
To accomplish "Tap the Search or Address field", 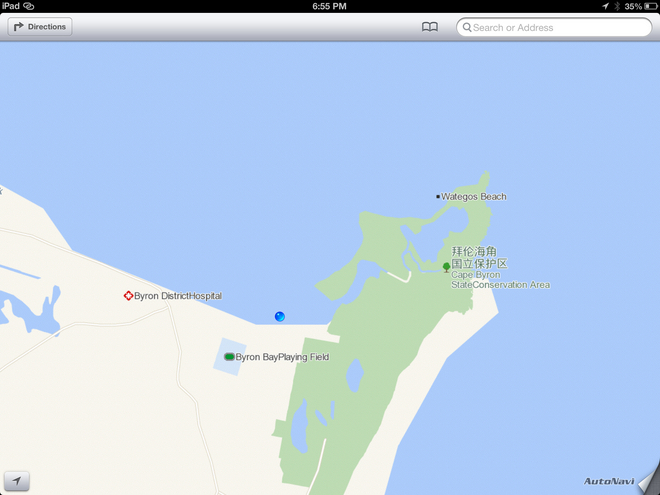I will click(555, 27).
